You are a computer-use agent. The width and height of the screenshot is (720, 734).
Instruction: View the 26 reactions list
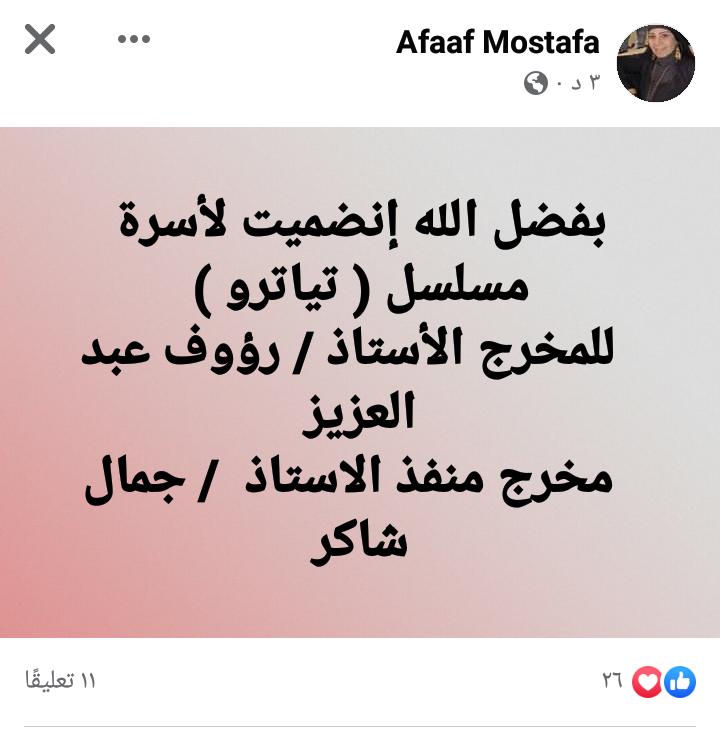tap(650, 682)
